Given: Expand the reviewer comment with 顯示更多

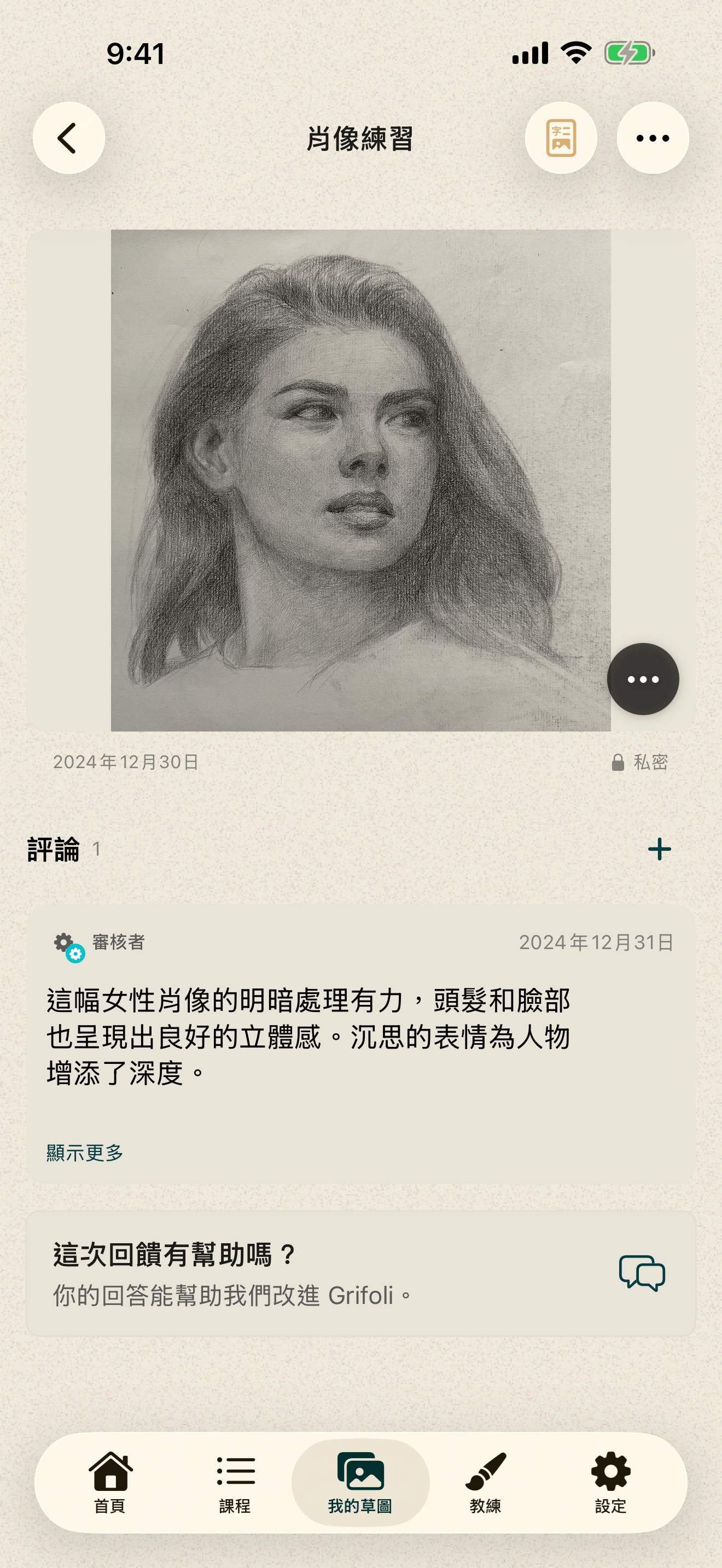Looking at the screenshot, I should pos(85,1152).
